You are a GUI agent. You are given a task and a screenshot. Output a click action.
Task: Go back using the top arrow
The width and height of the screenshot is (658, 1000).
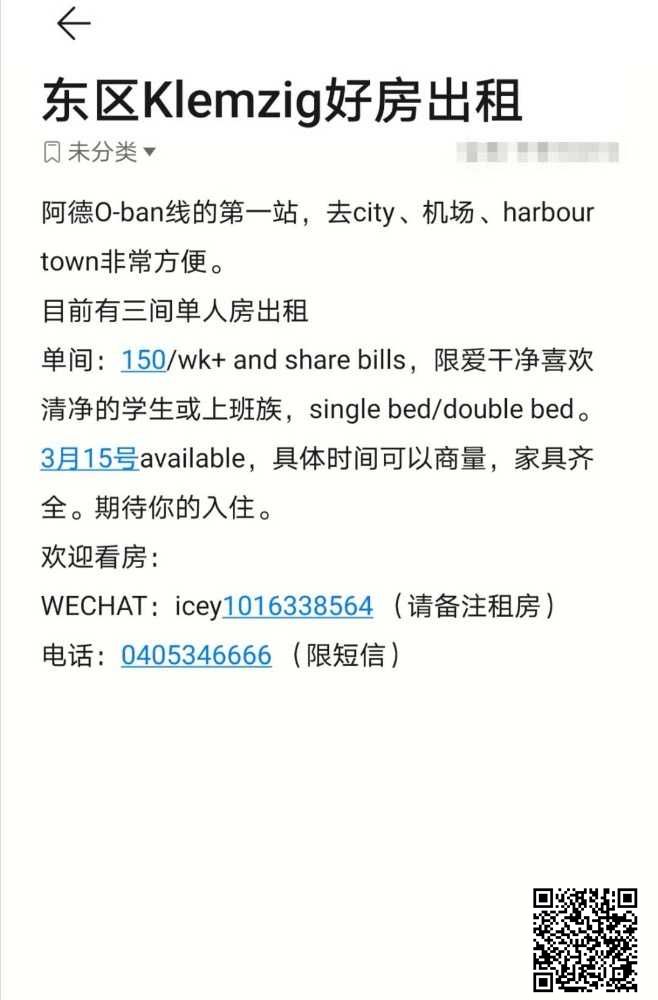tap(73, 24)
